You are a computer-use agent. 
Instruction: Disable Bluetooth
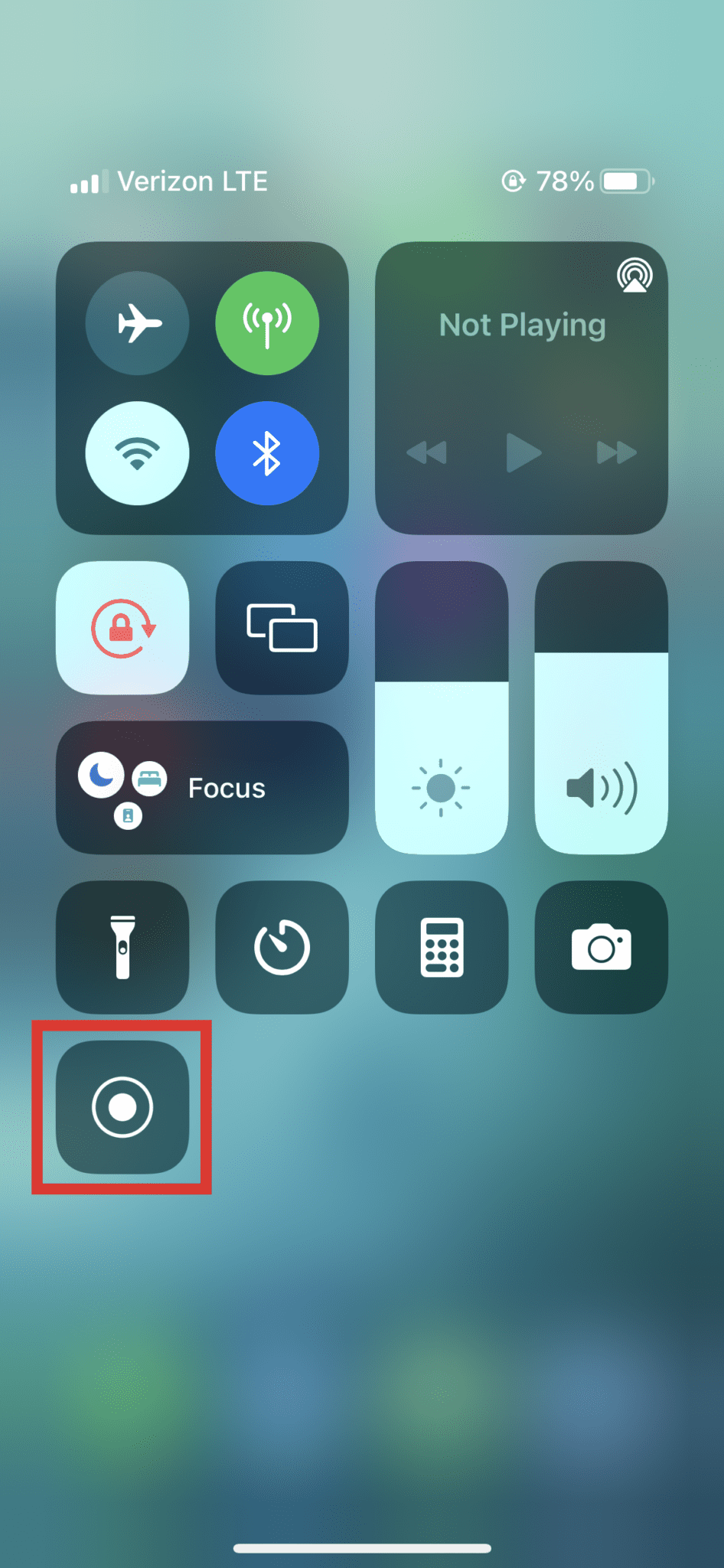click(x=267, y=453)
